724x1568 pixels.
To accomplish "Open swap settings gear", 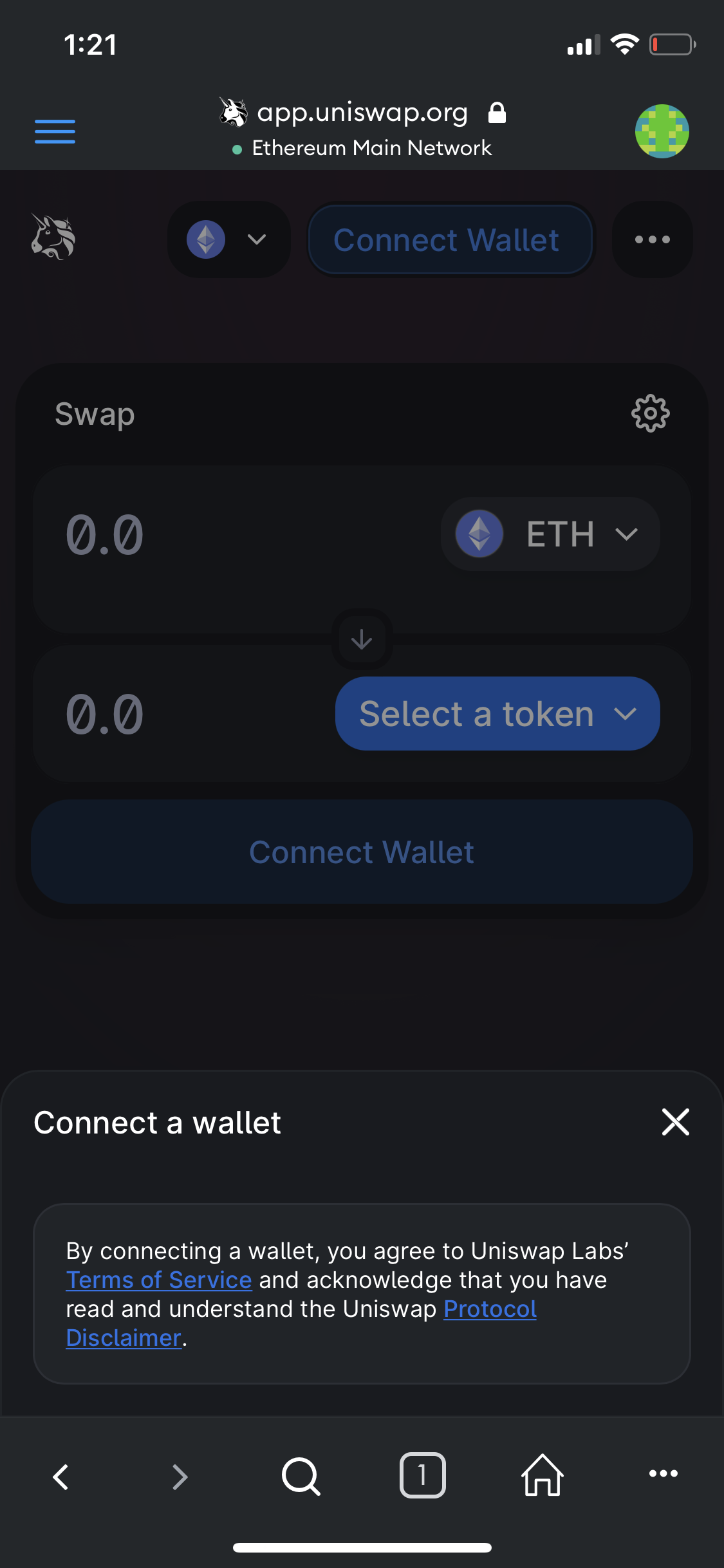I will [650, 413].
